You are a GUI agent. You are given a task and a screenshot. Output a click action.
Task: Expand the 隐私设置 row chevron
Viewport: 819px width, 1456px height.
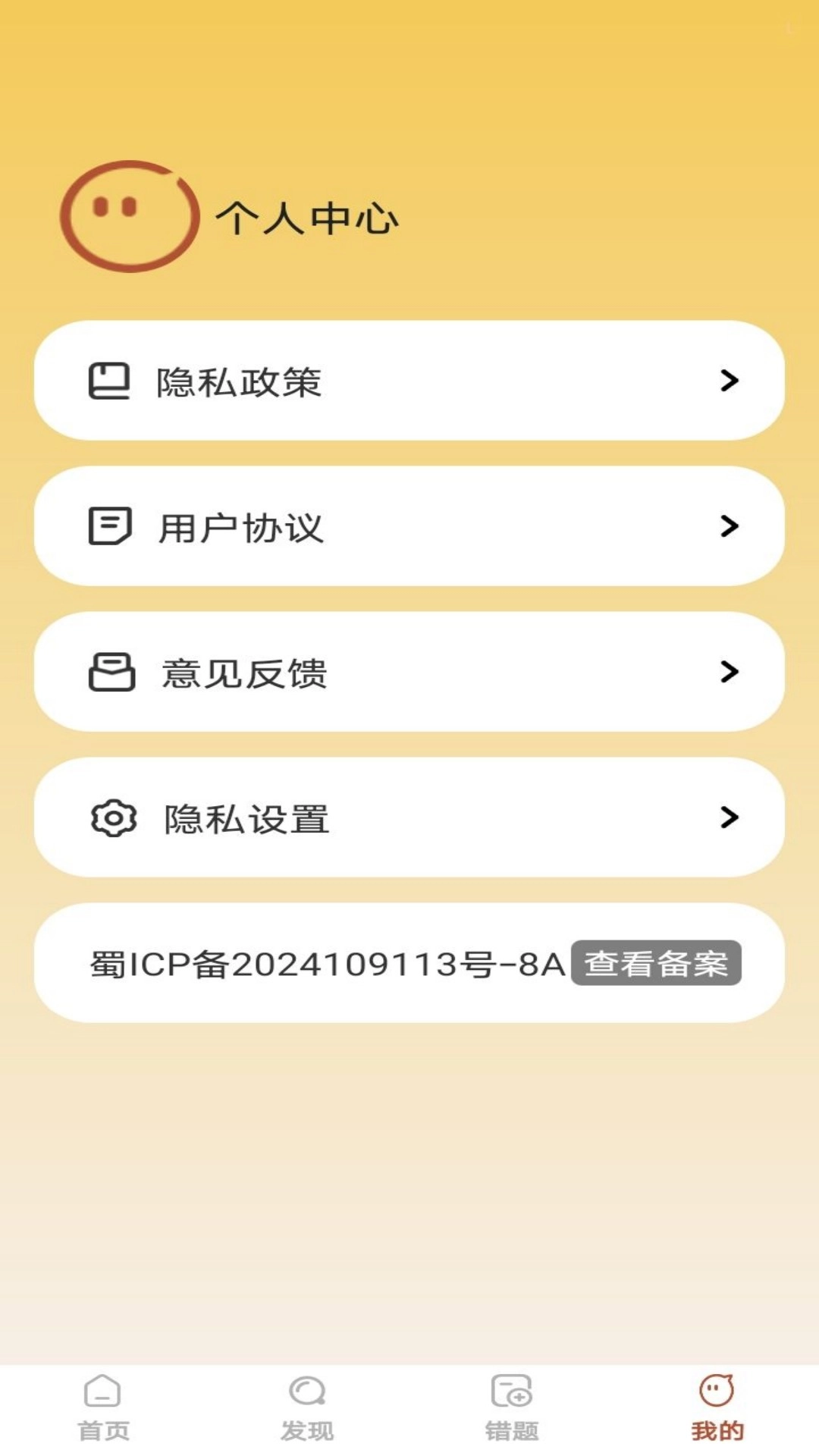730,818
